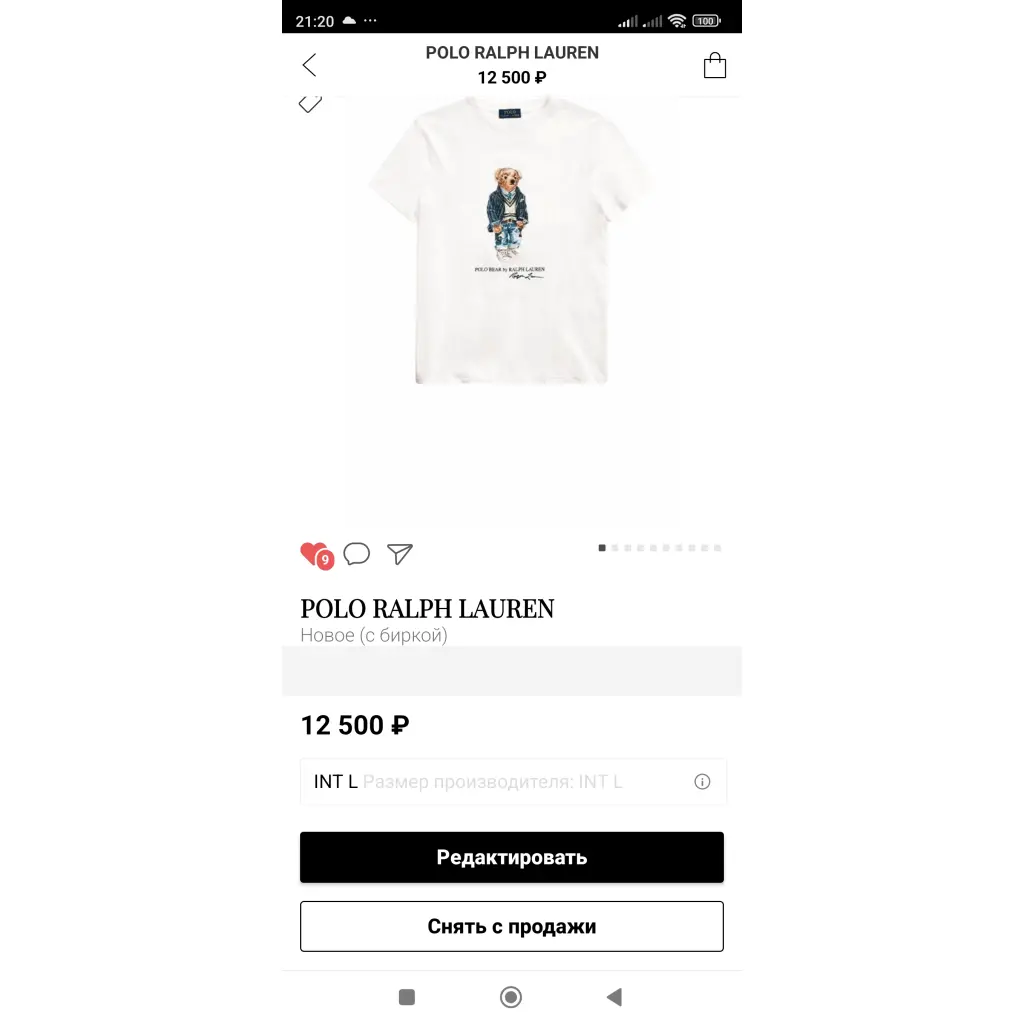Share this listing via paper plane icon

(x=400, y=554)
